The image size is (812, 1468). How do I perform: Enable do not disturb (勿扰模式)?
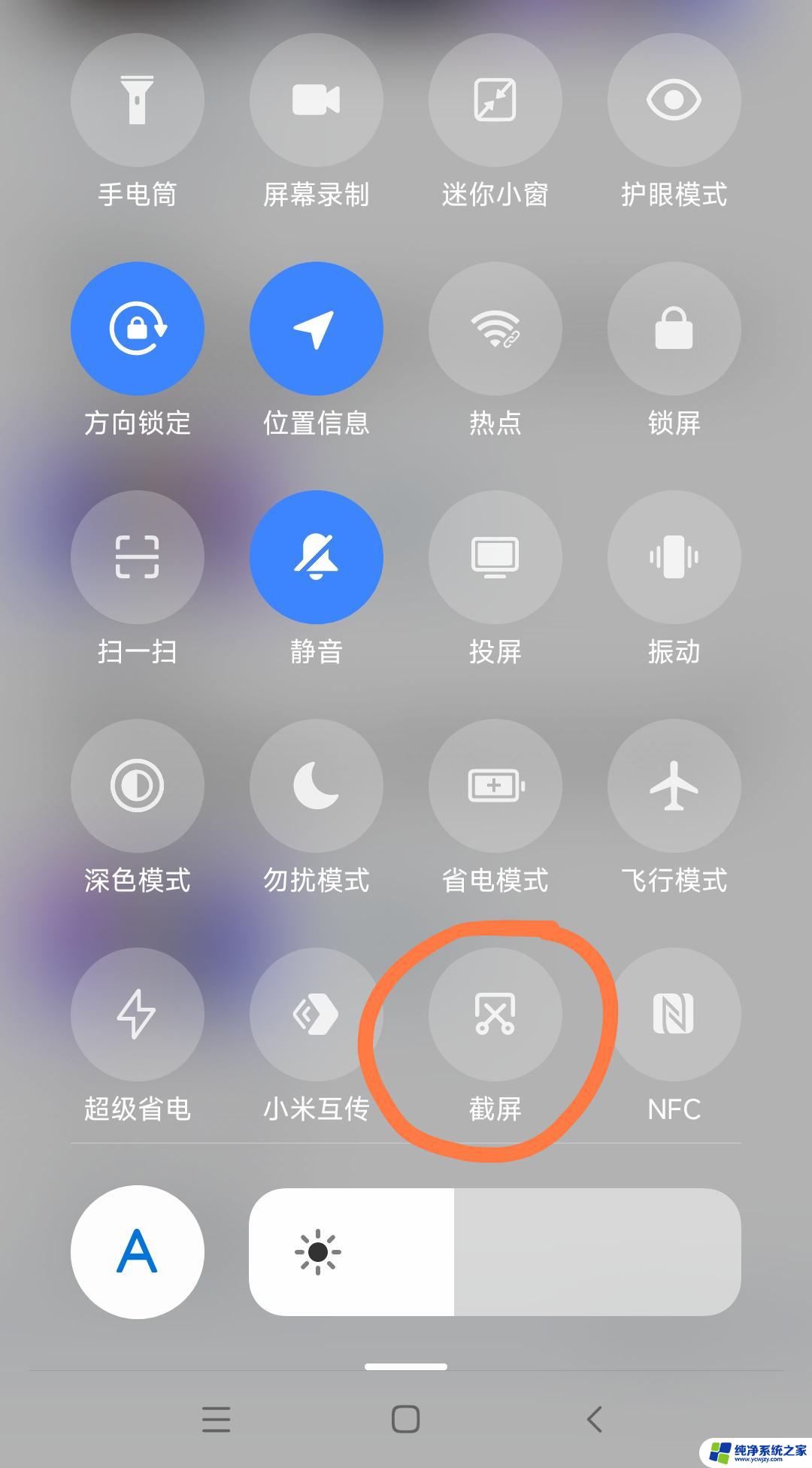317,786
